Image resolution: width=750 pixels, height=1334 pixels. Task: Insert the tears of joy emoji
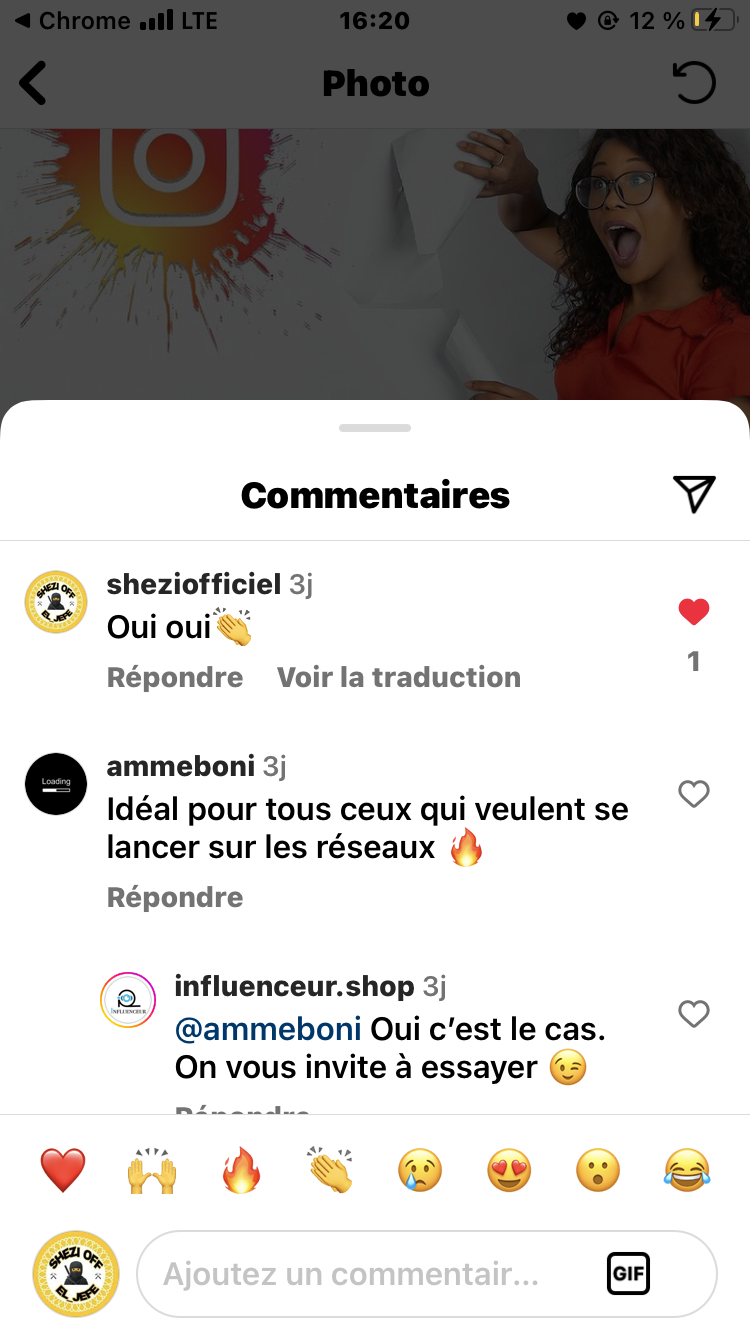click(687, 1170)
